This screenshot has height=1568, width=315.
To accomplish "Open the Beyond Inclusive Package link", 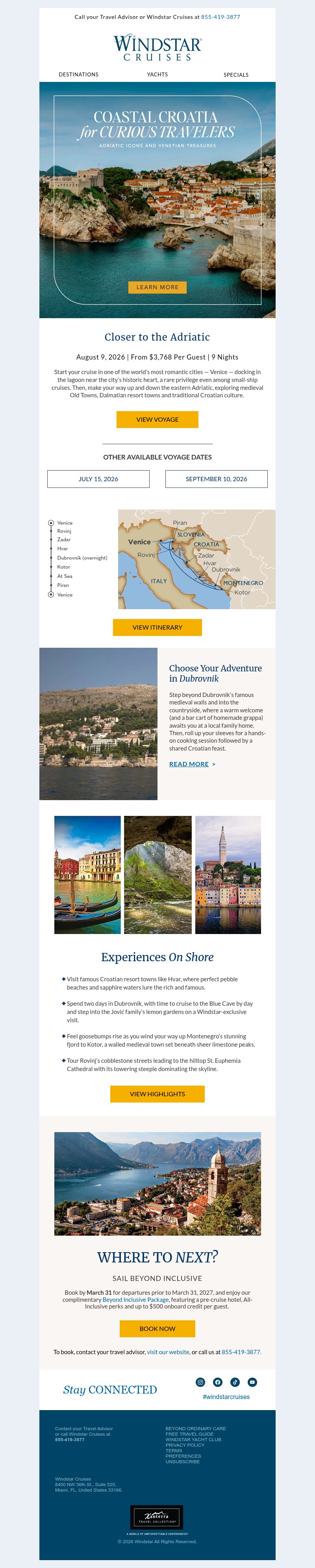I will click(135, 1299).
